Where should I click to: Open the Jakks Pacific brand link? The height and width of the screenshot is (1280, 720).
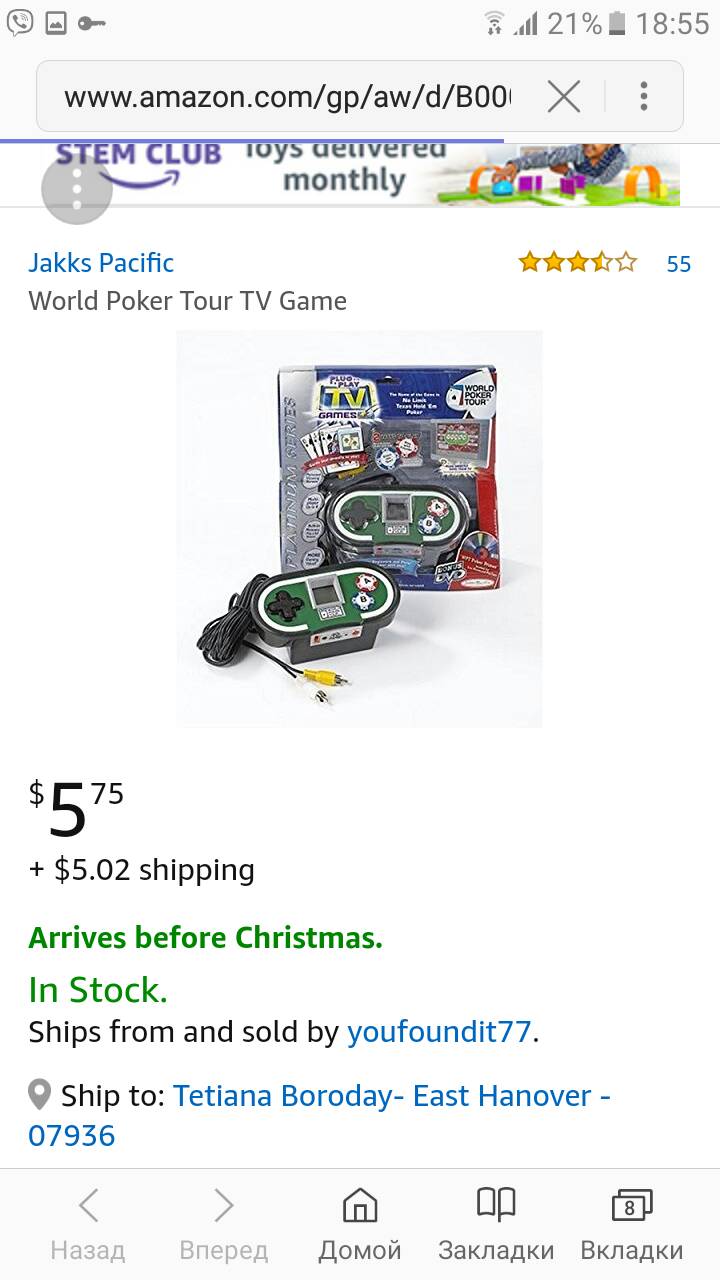click(x=101, y=263)
